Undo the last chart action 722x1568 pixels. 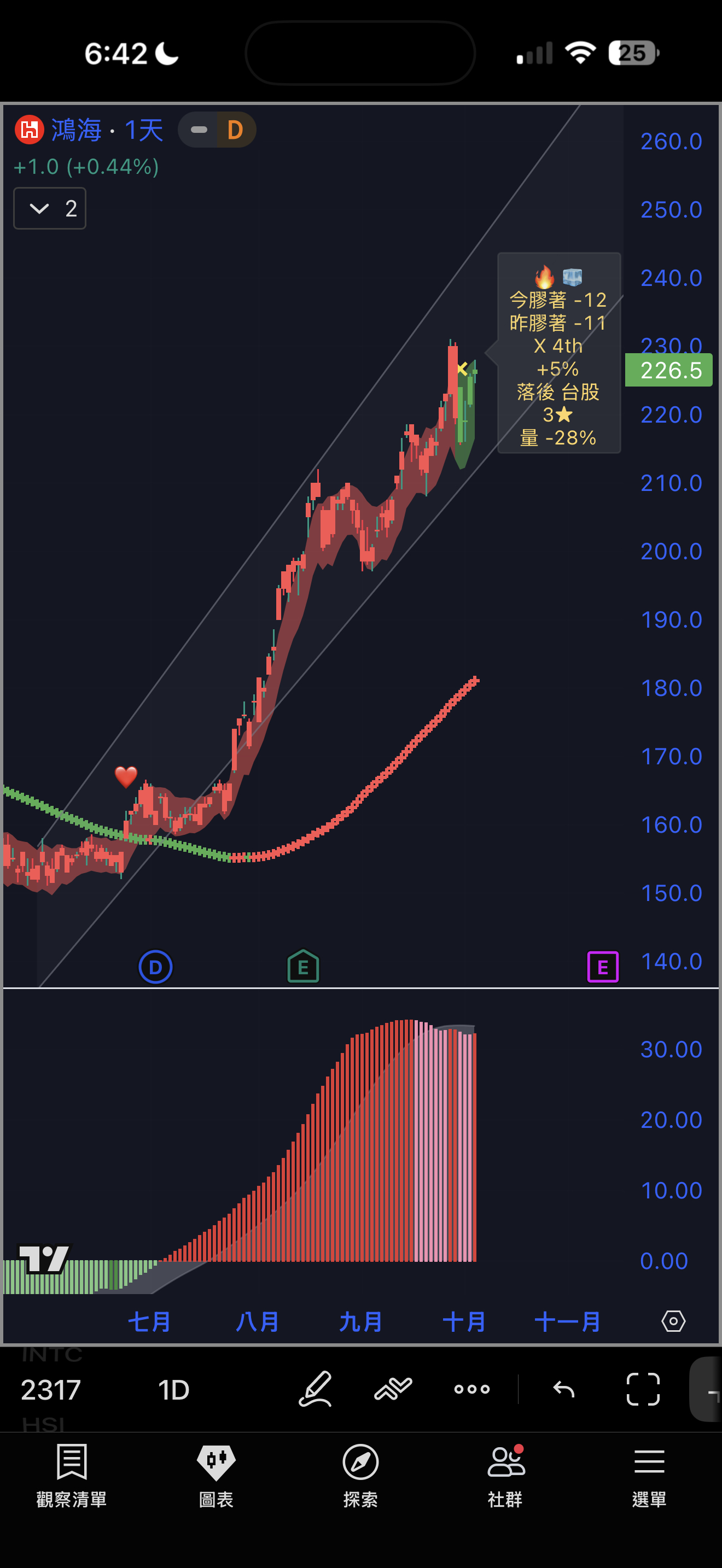pos(564,1389)
